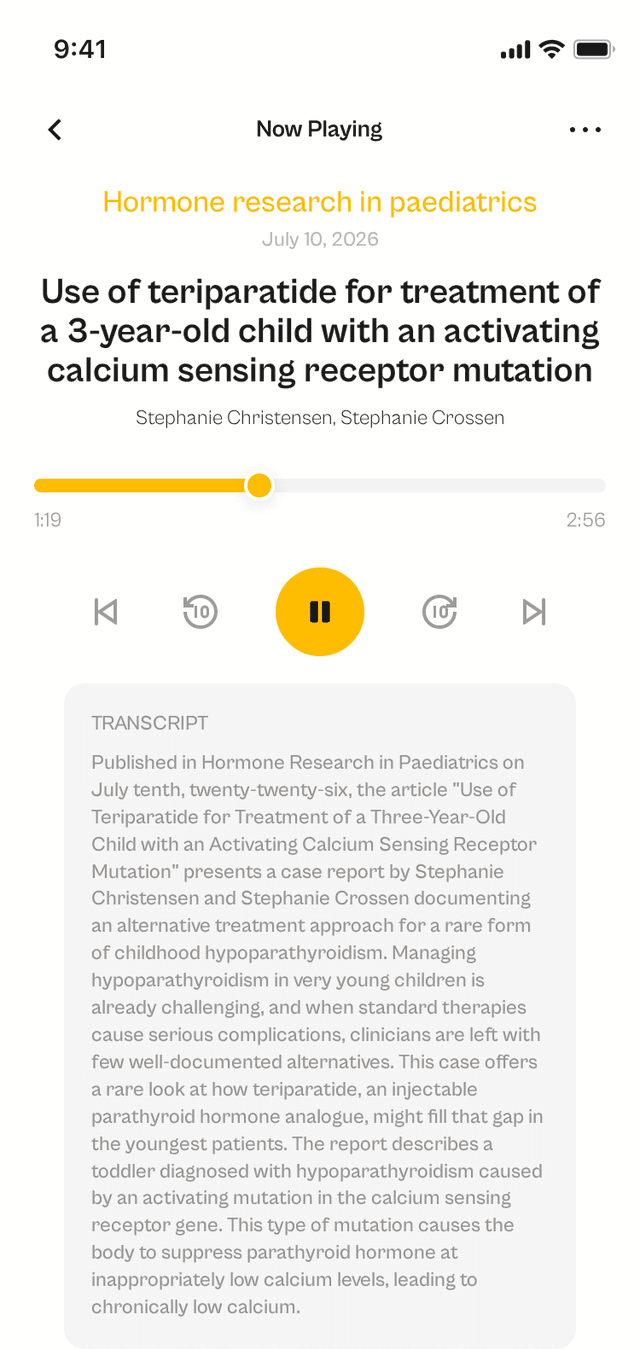
Task: Tap the playback progress slider knob
Action: 259,486
